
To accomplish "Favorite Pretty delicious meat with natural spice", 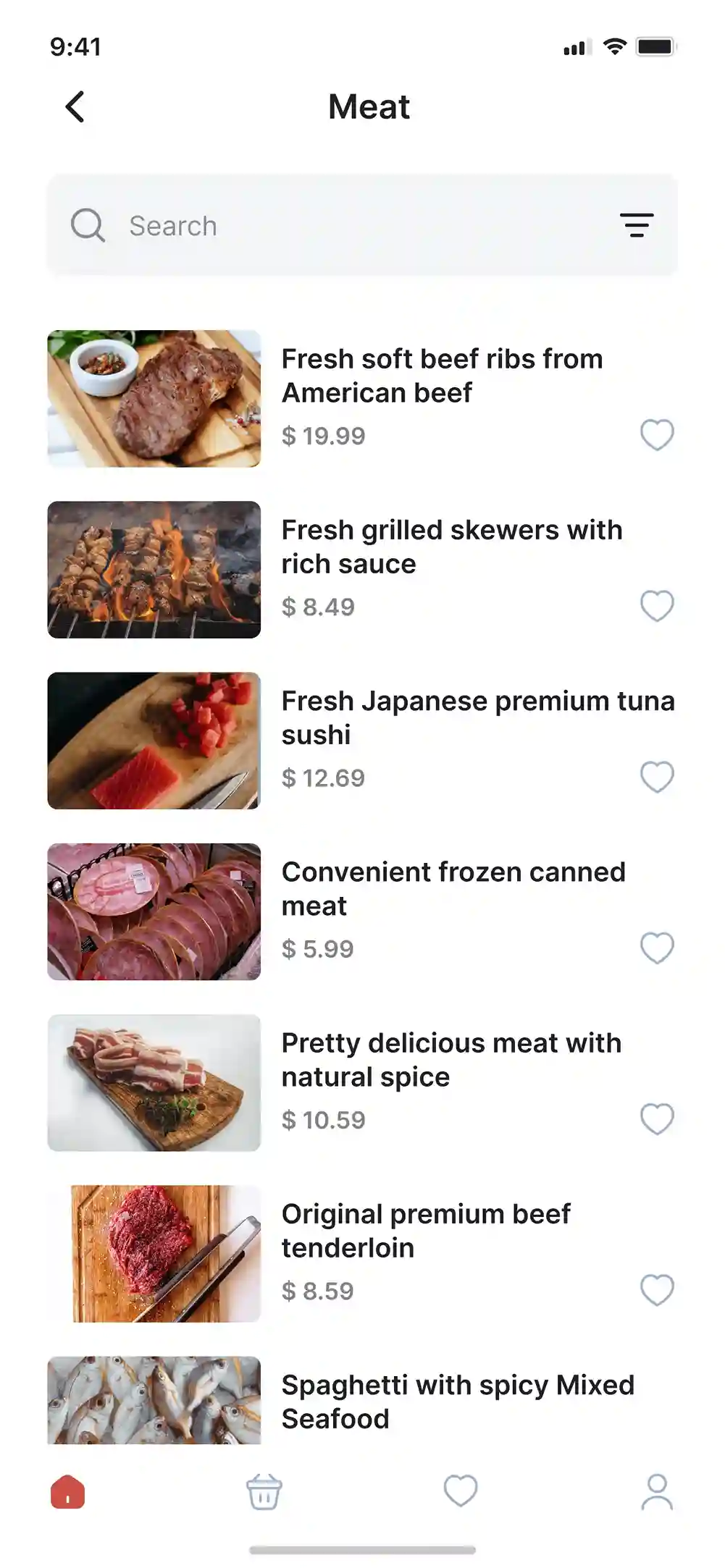I will pos(657,1119).
